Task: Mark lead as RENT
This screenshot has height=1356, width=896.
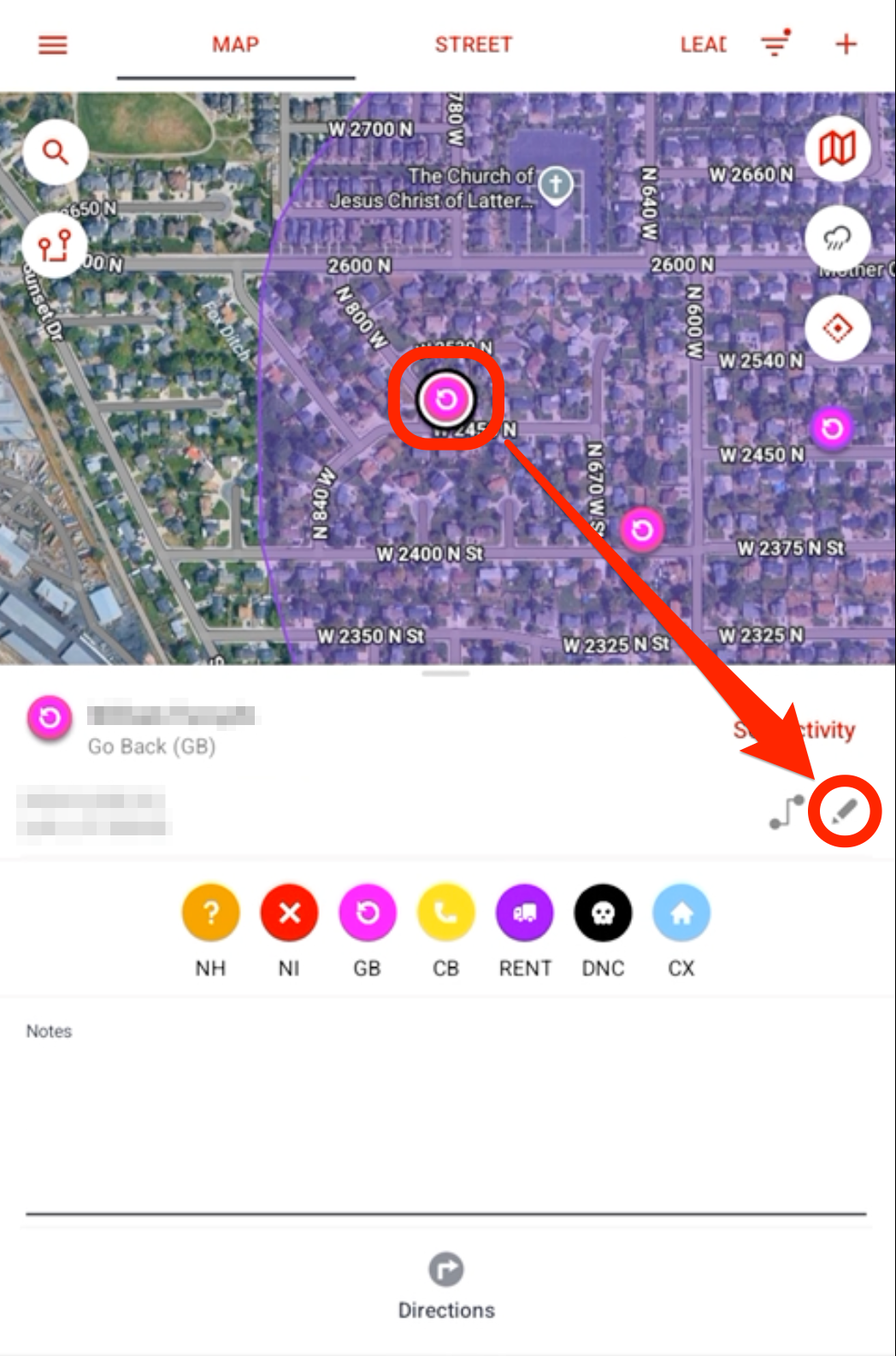Action: [x=524, y=914]
